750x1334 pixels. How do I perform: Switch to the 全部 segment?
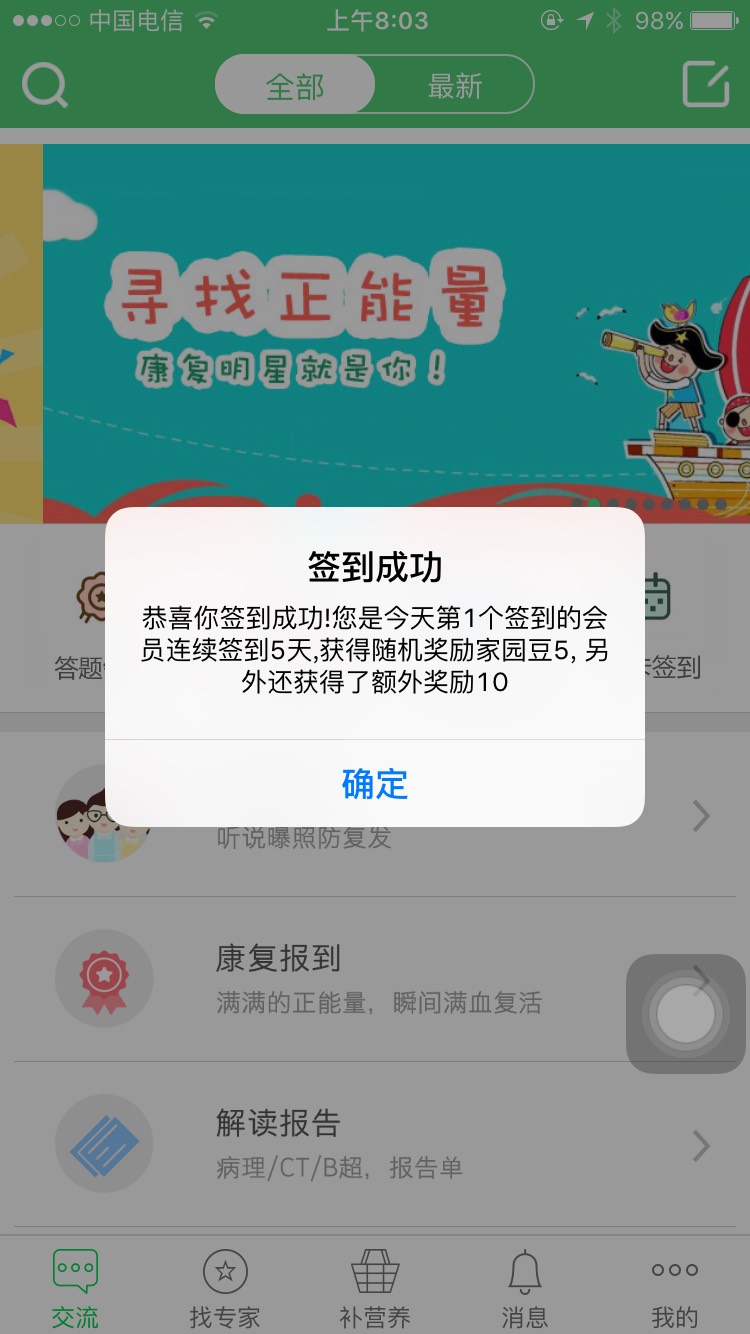(295, 85)
